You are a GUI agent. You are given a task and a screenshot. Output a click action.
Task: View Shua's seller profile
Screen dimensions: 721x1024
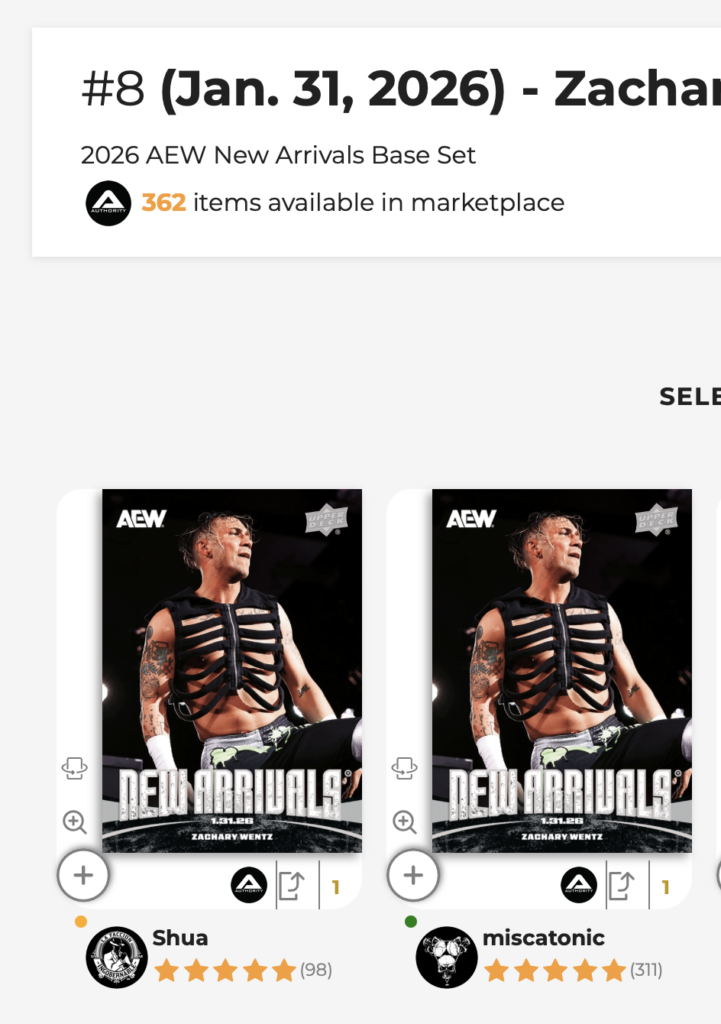(x=180, y=938)
